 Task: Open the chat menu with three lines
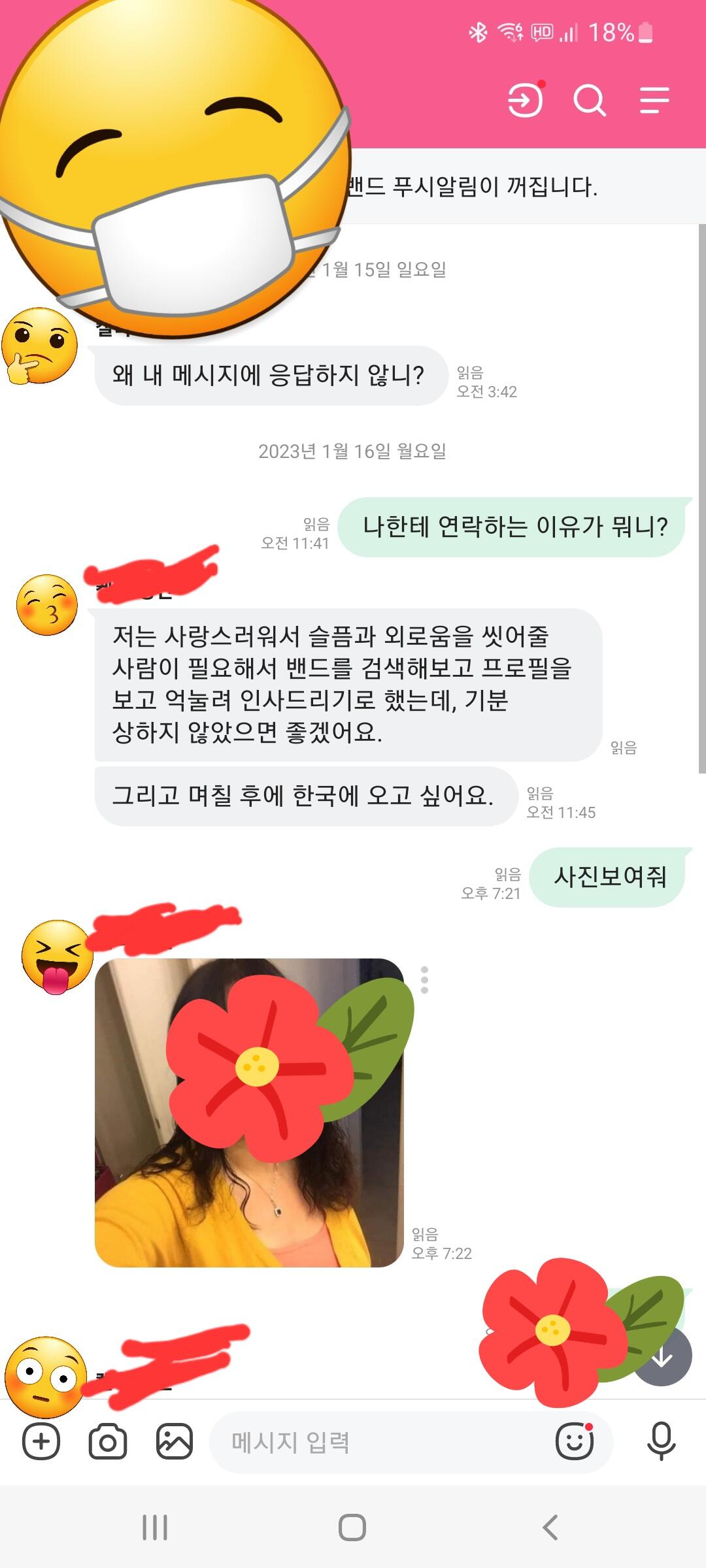[654, 101]
